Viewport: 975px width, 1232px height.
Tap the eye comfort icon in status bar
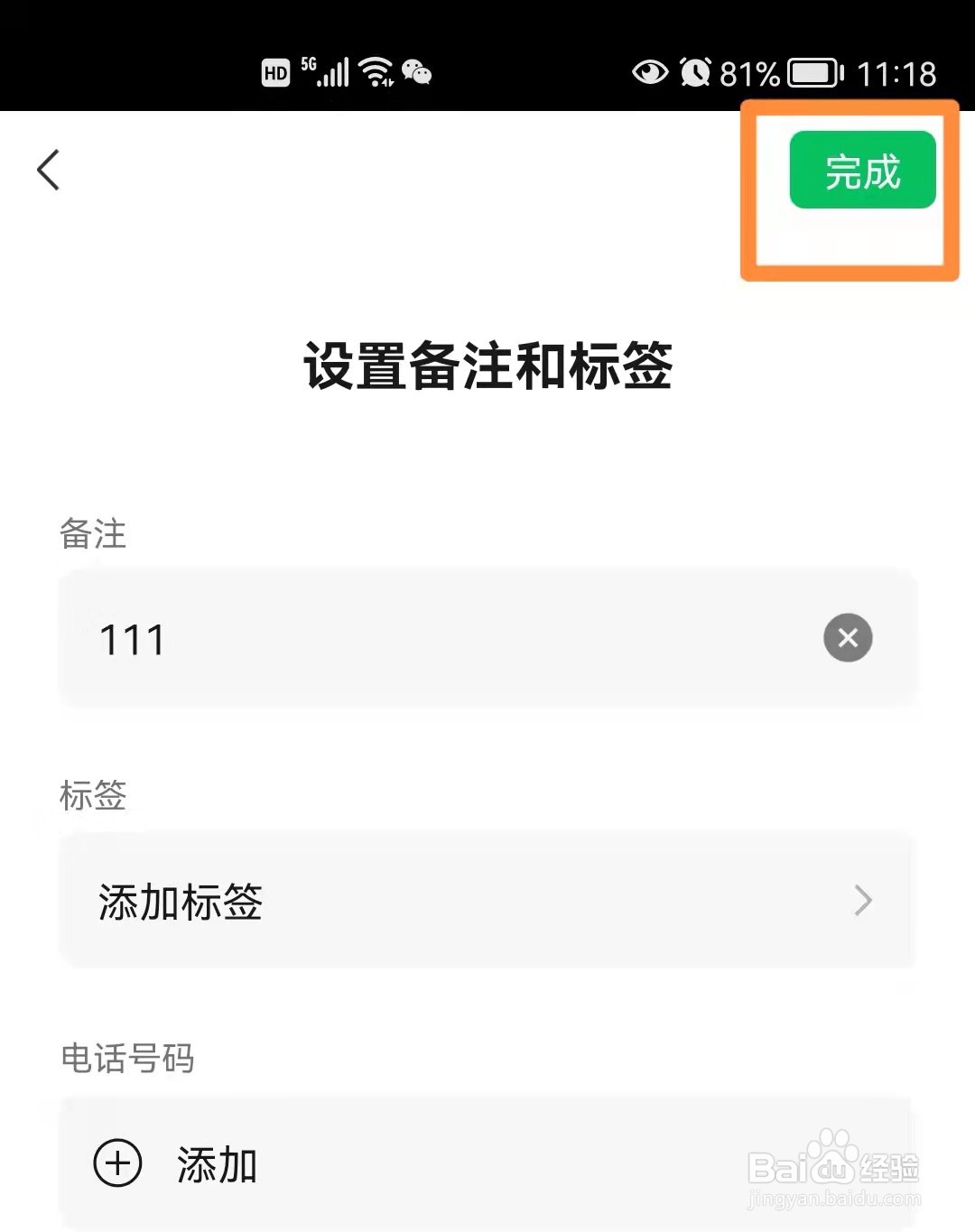[649, 73]
